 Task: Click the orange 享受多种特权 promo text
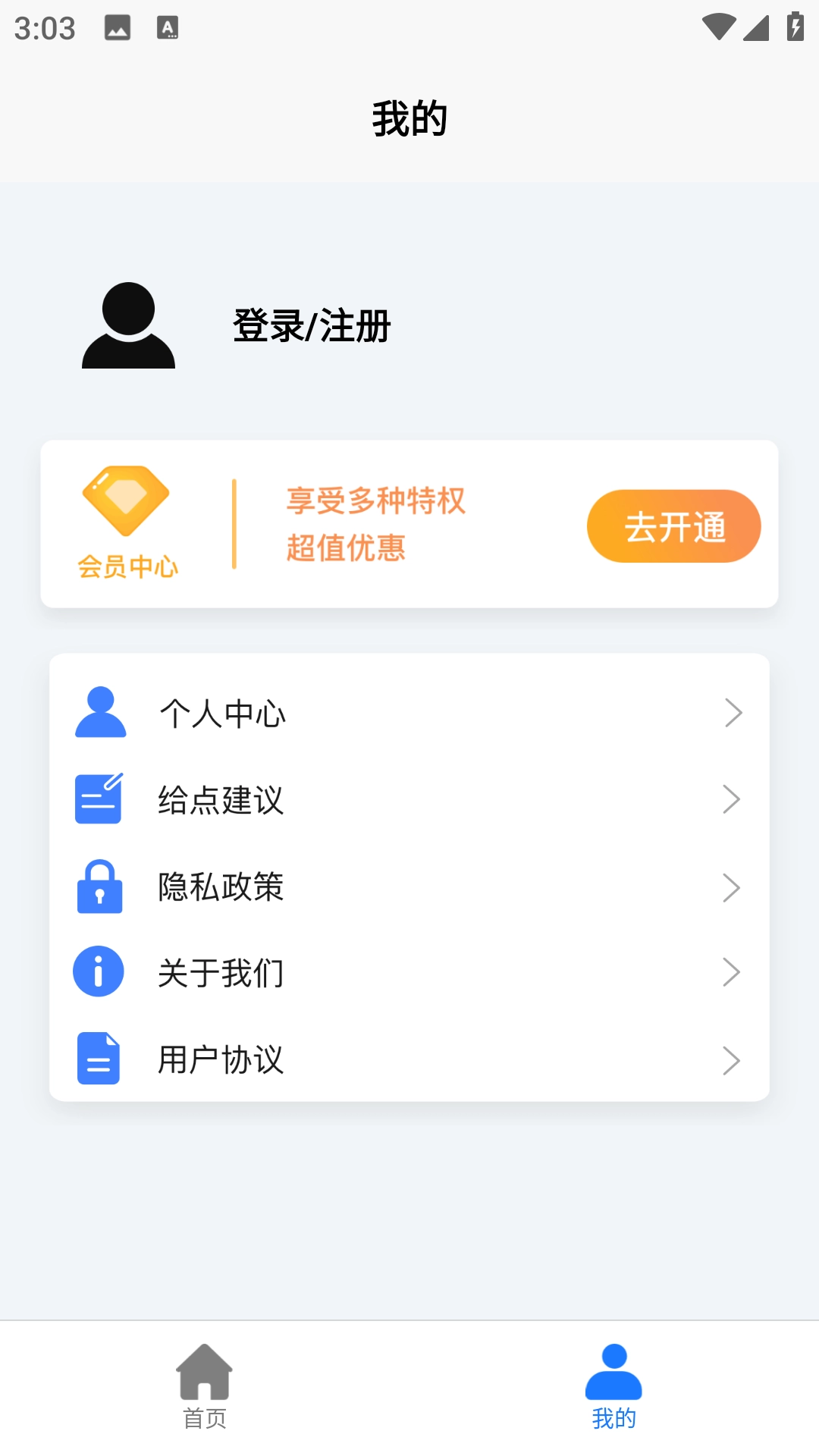coord(376,500)
